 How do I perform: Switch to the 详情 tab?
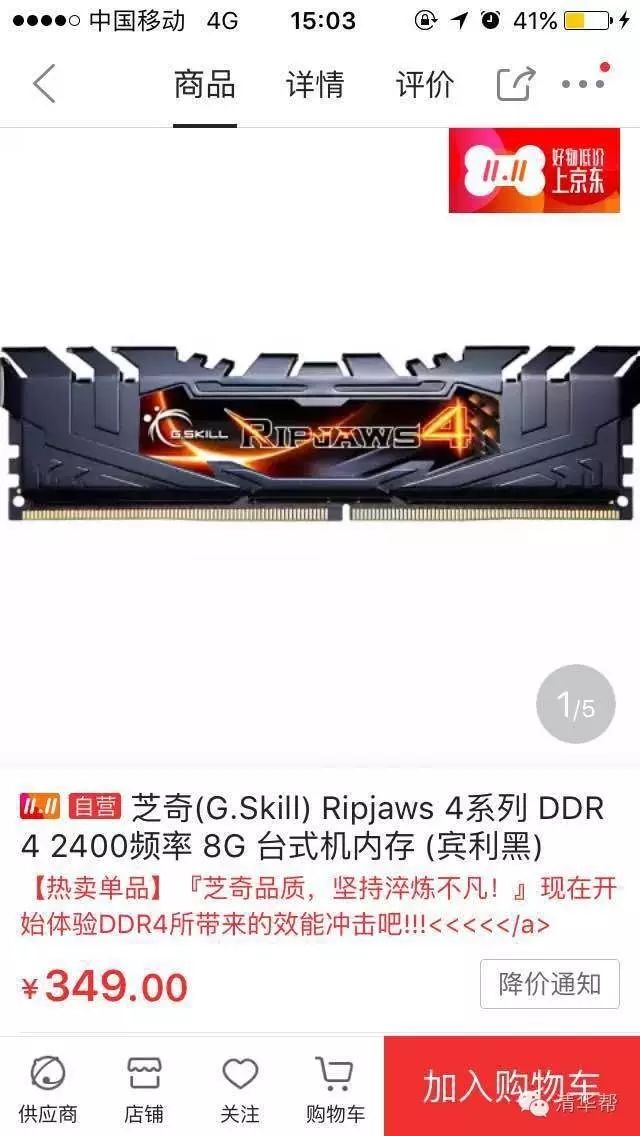[315, 84]
